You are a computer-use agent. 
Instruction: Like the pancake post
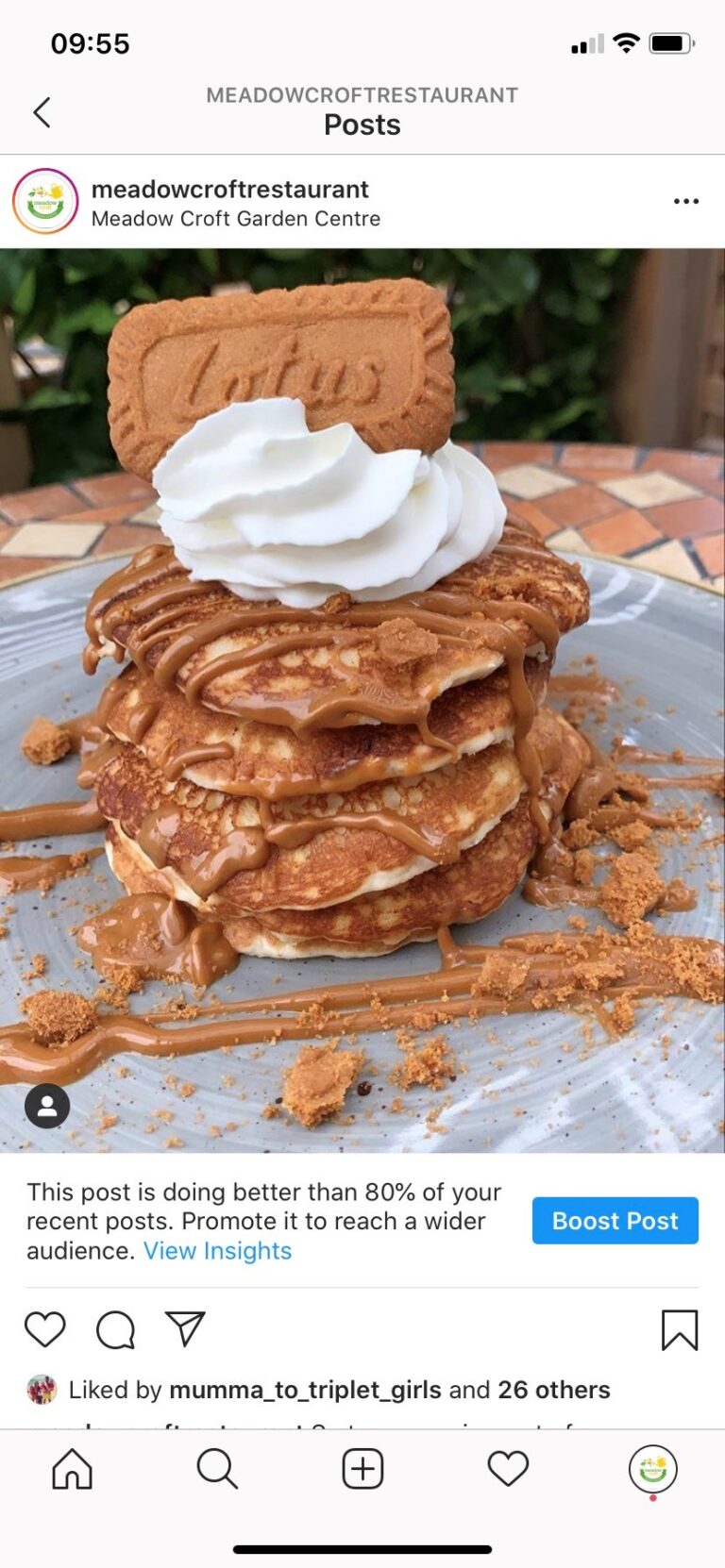44,1329
